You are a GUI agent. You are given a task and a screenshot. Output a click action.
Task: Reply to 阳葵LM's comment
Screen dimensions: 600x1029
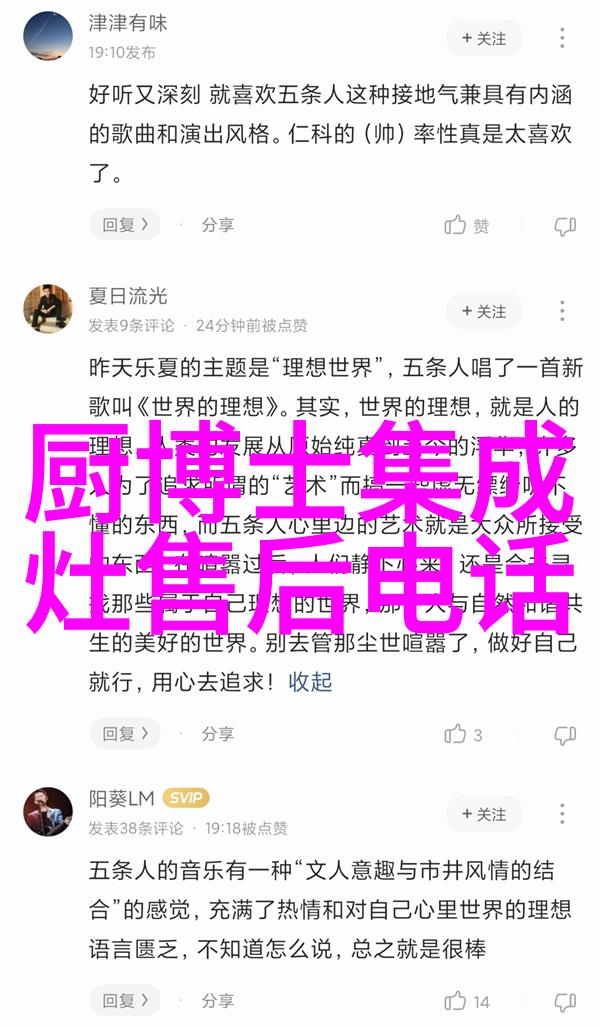coord(124,1001)
